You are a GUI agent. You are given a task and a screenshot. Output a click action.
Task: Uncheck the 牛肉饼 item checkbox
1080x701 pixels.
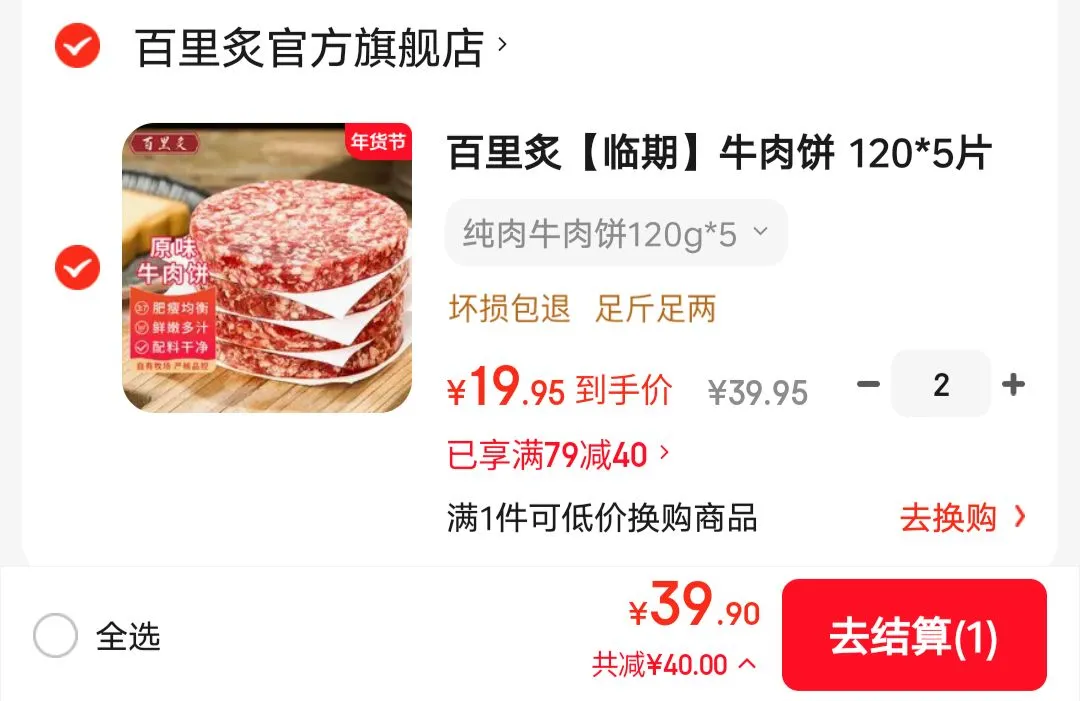click(77, 268)
